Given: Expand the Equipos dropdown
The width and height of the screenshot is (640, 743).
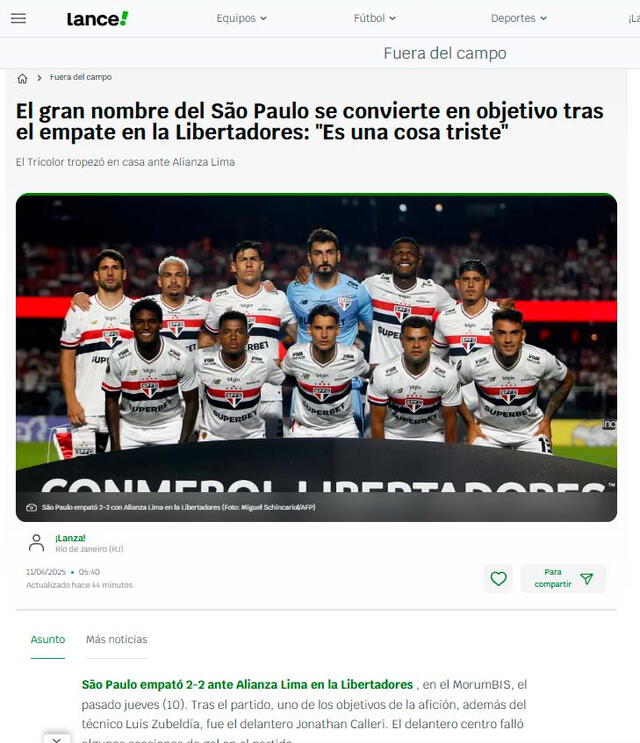Looking at the screenshot, I should click(x=241, y=18).
